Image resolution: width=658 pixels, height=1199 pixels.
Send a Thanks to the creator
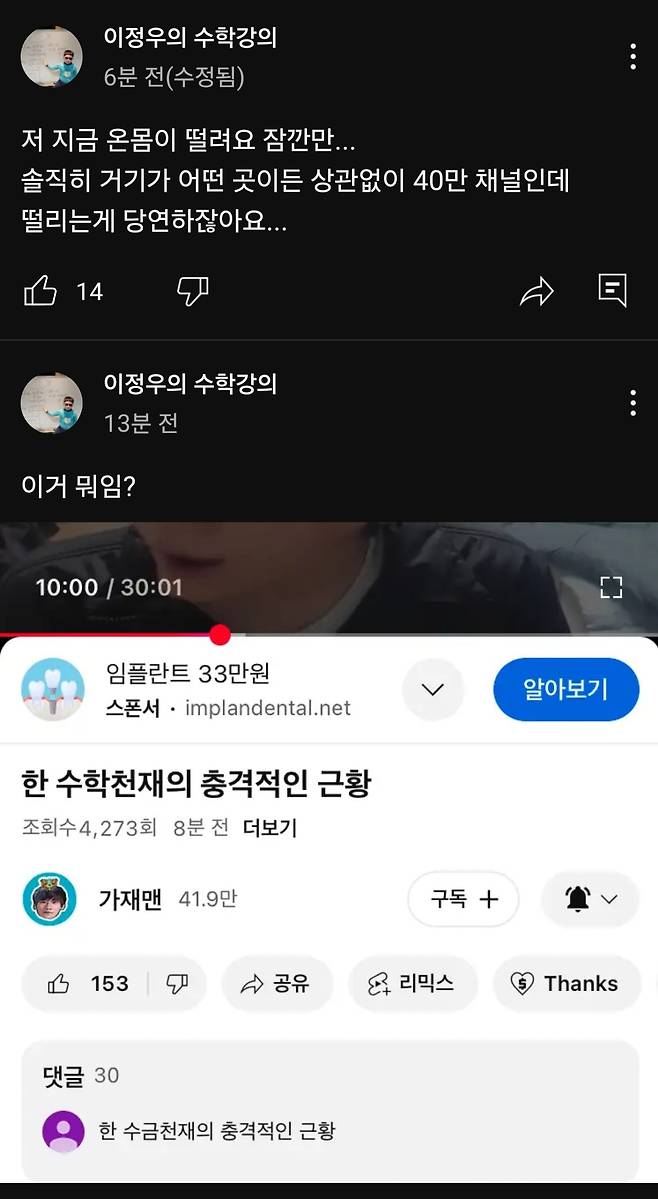pos(564,984)
